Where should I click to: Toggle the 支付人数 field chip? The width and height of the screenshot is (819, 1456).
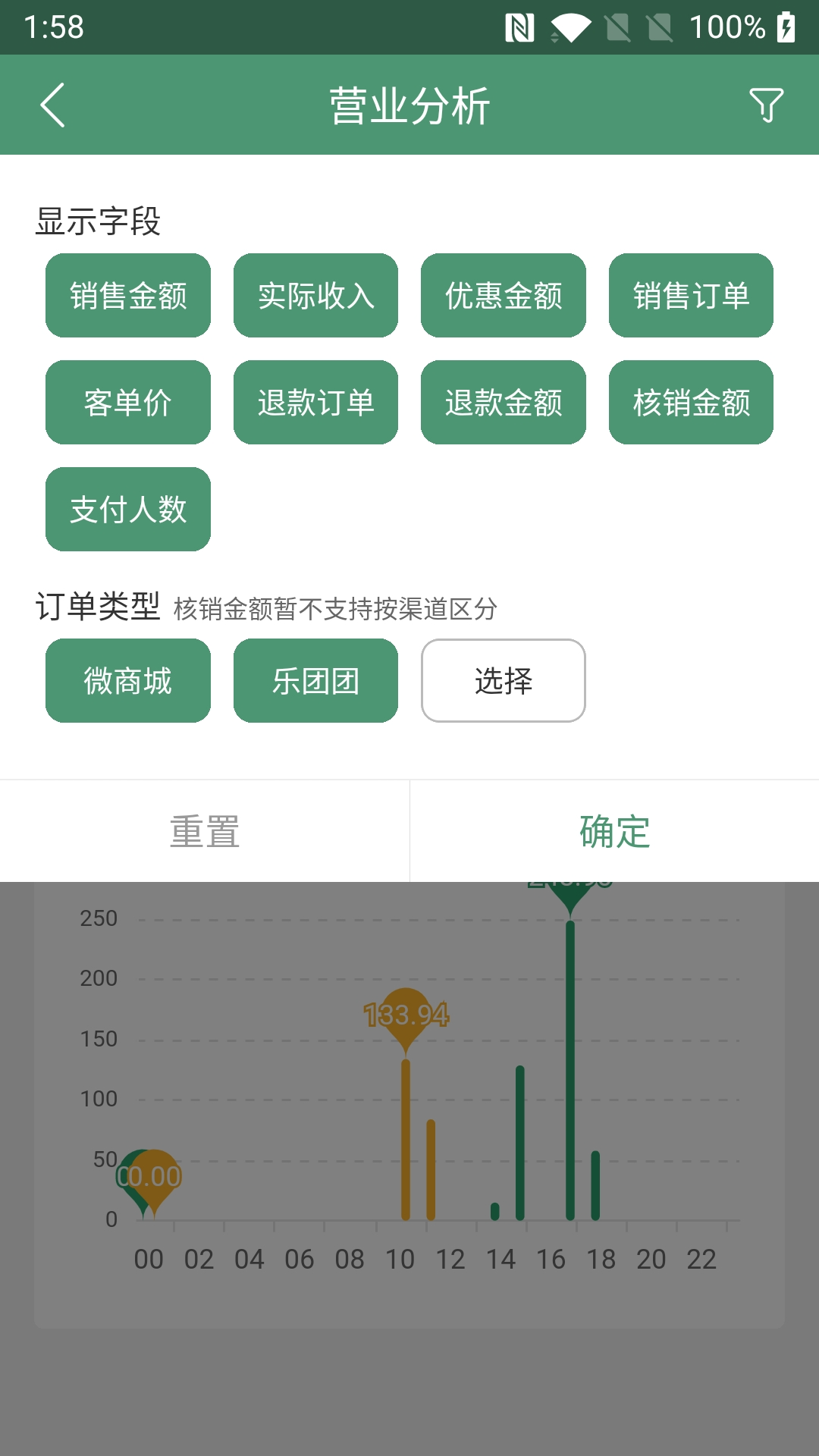coord(128,510)
